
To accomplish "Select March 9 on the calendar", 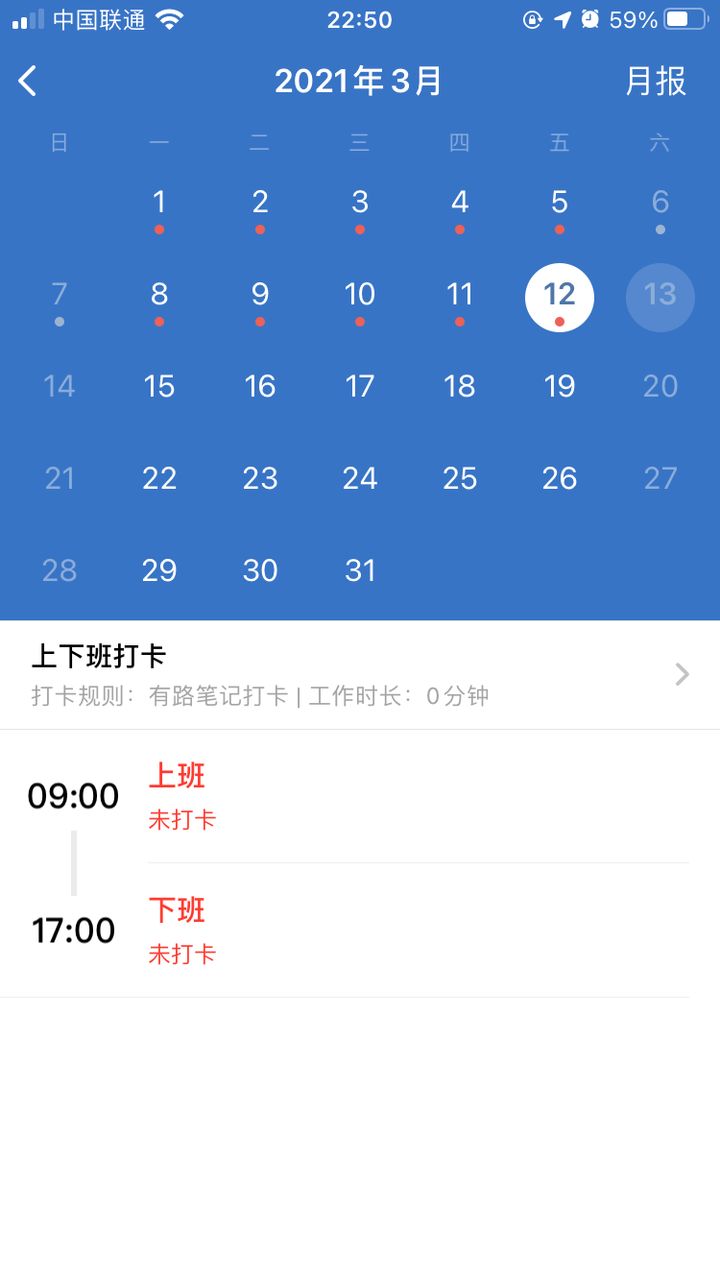I will pos(259,296).
